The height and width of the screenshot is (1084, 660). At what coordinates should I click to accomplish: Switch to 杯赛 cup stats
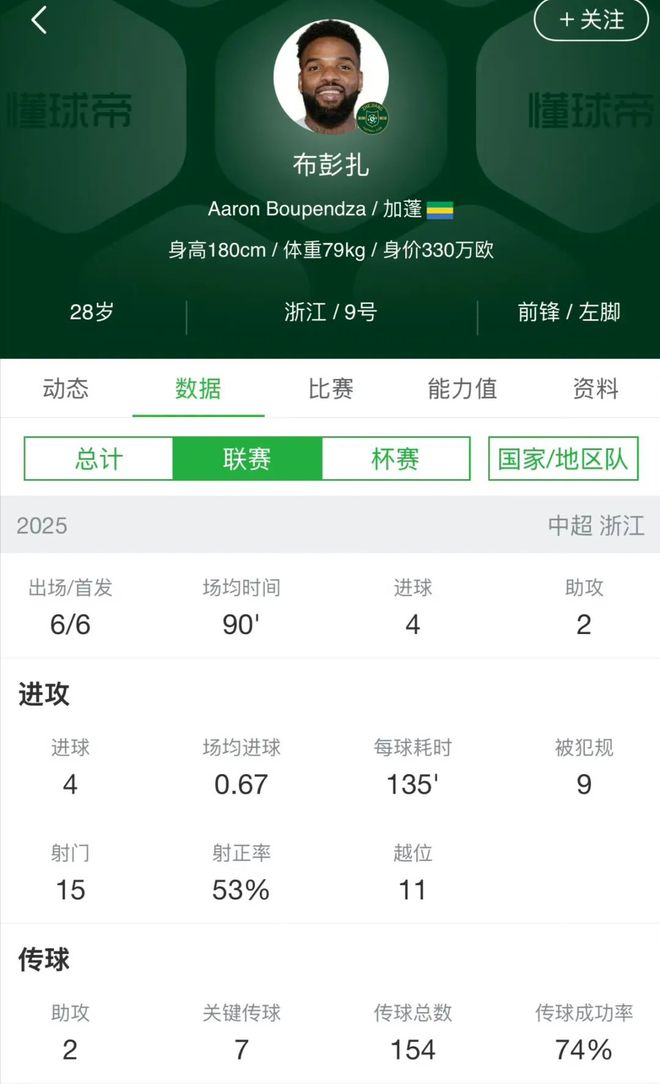(395, 459)
